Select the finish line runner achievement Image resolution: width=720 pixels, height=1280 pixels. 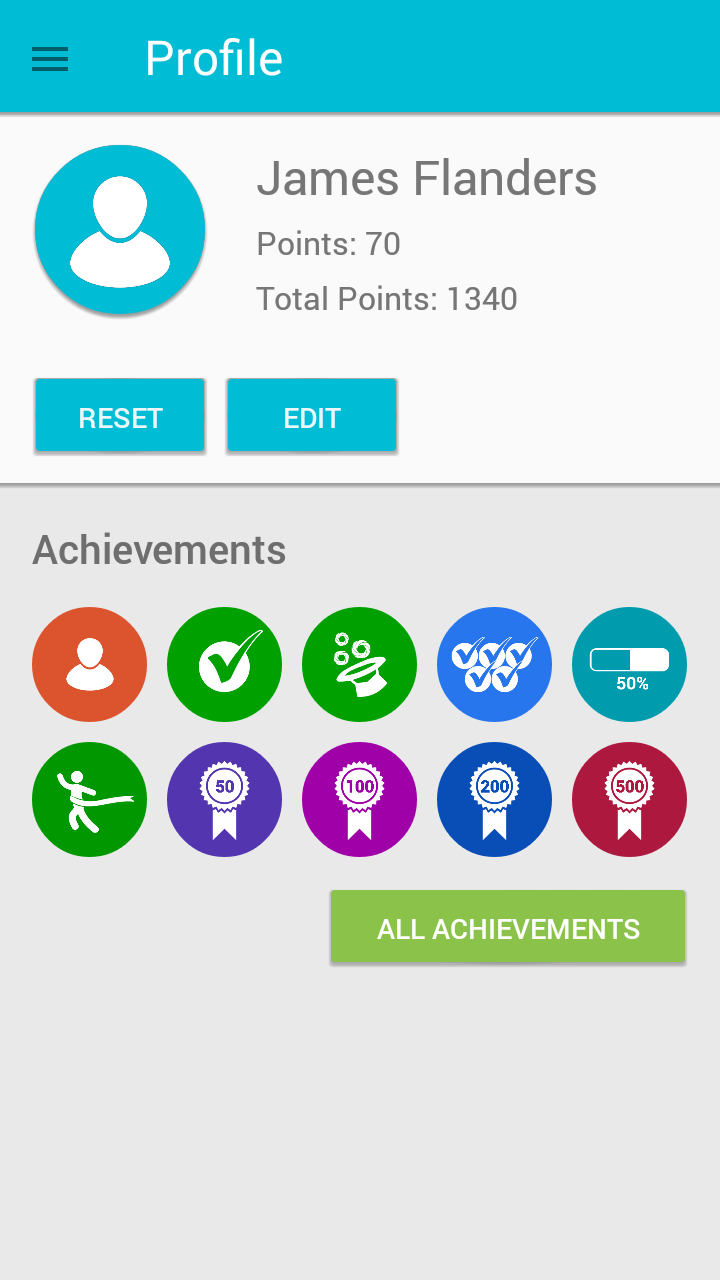(90, 799)
